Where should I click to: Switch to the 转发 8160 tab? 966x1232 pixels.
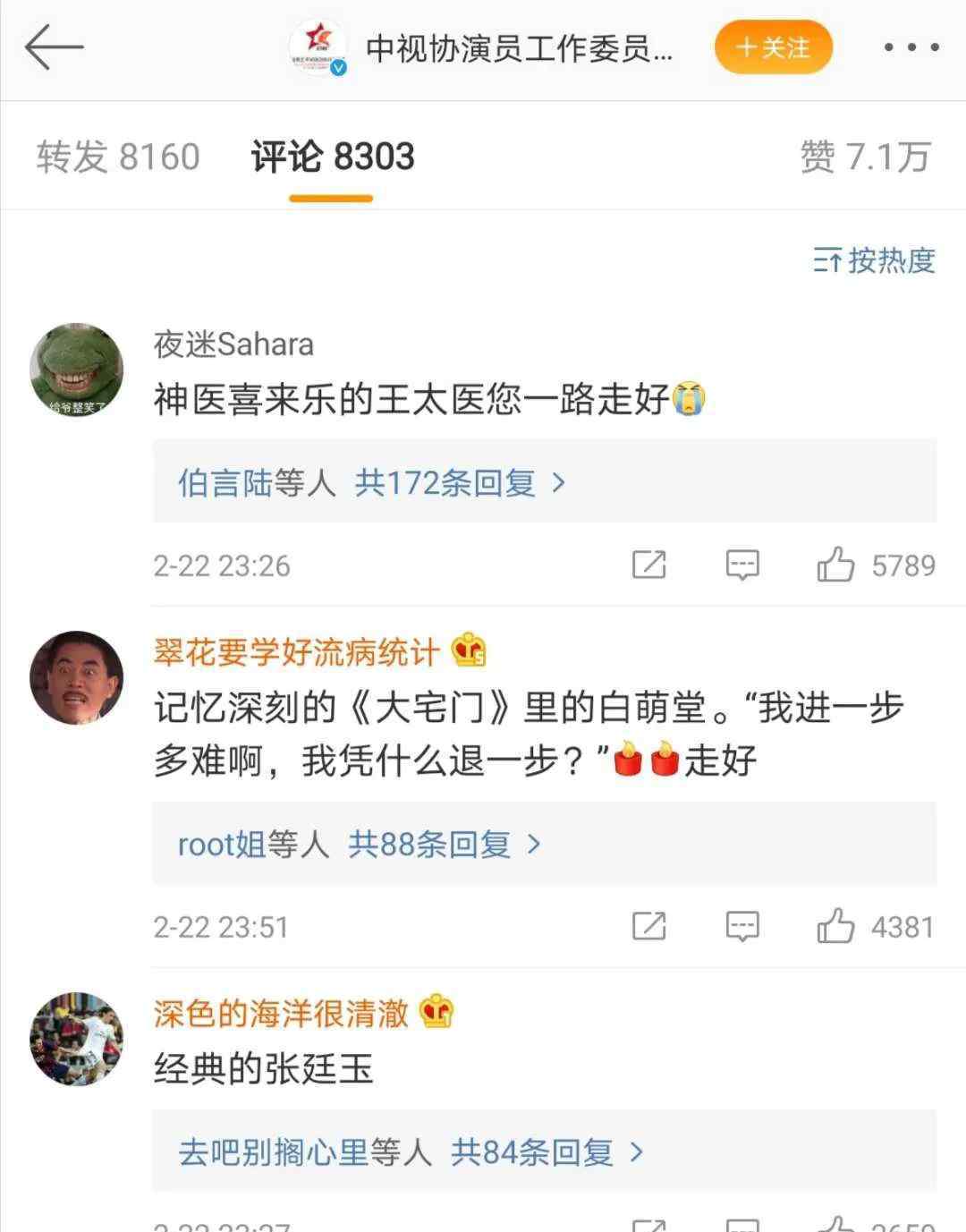pos(118,157)
